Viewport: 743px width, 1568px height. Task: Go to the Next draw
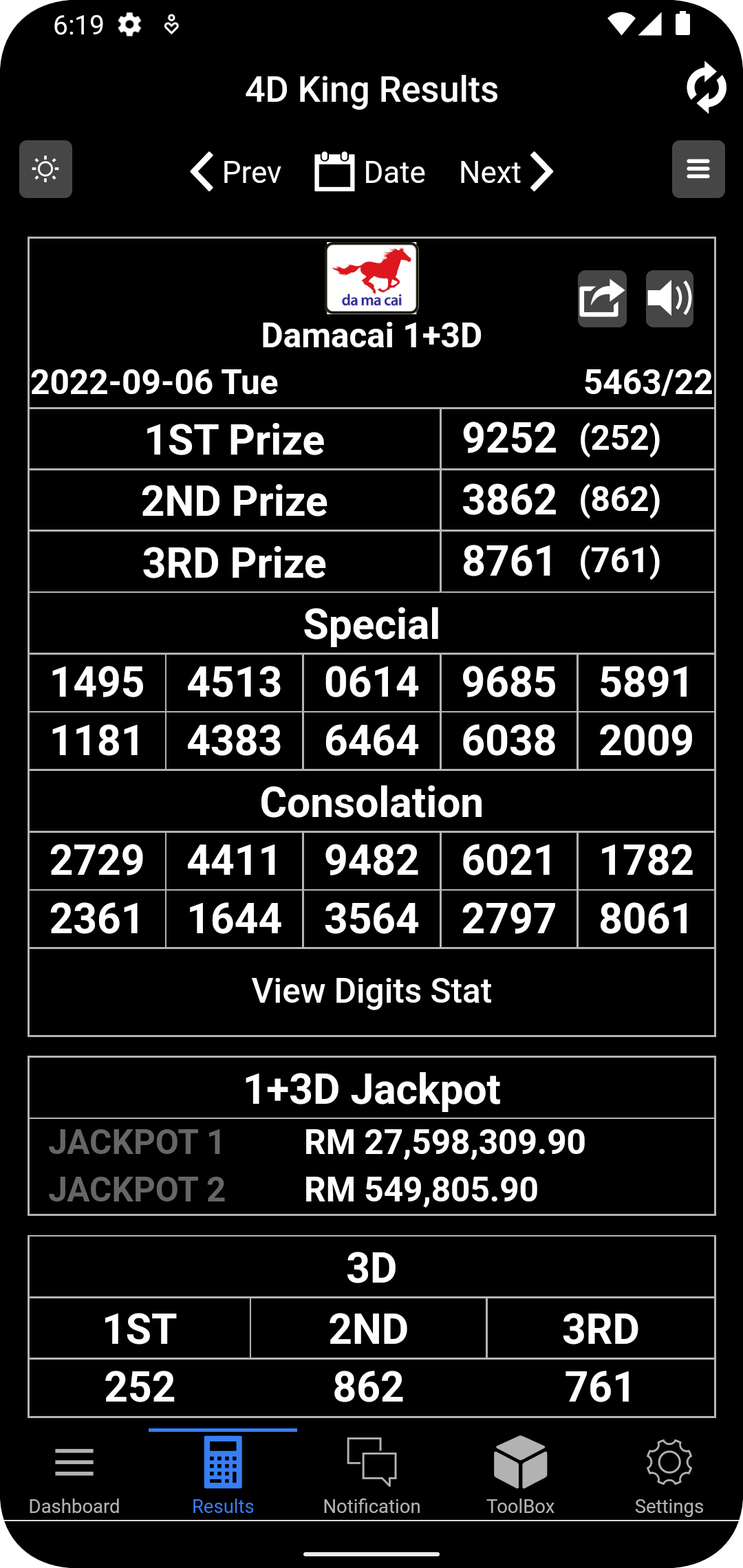506,172
